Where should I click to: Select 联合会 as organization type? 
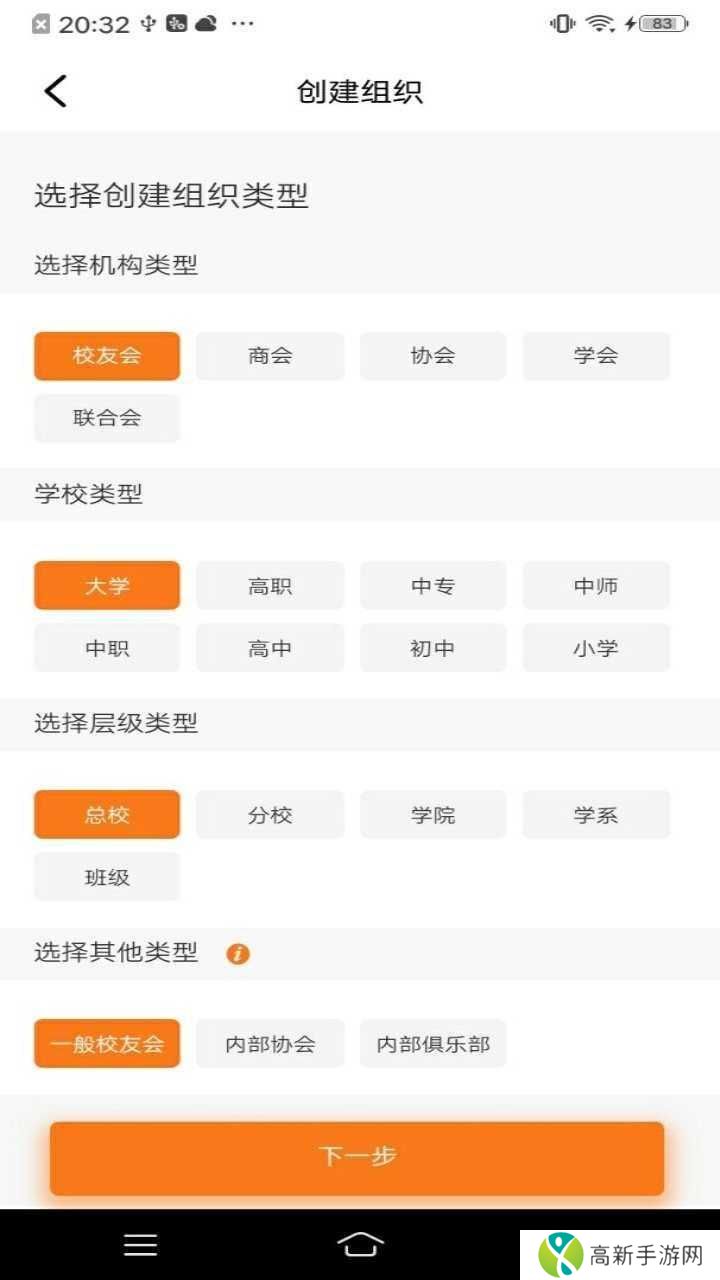click(107, 417)
